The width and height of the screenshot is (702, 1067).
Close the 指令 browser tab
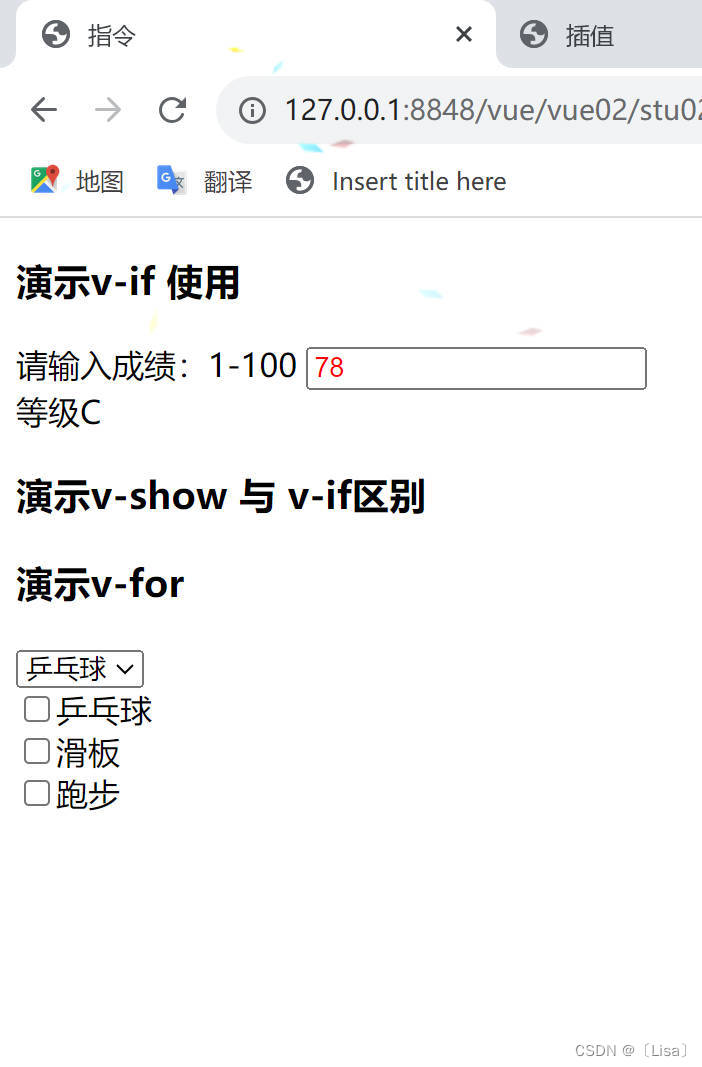click(464, 35)
